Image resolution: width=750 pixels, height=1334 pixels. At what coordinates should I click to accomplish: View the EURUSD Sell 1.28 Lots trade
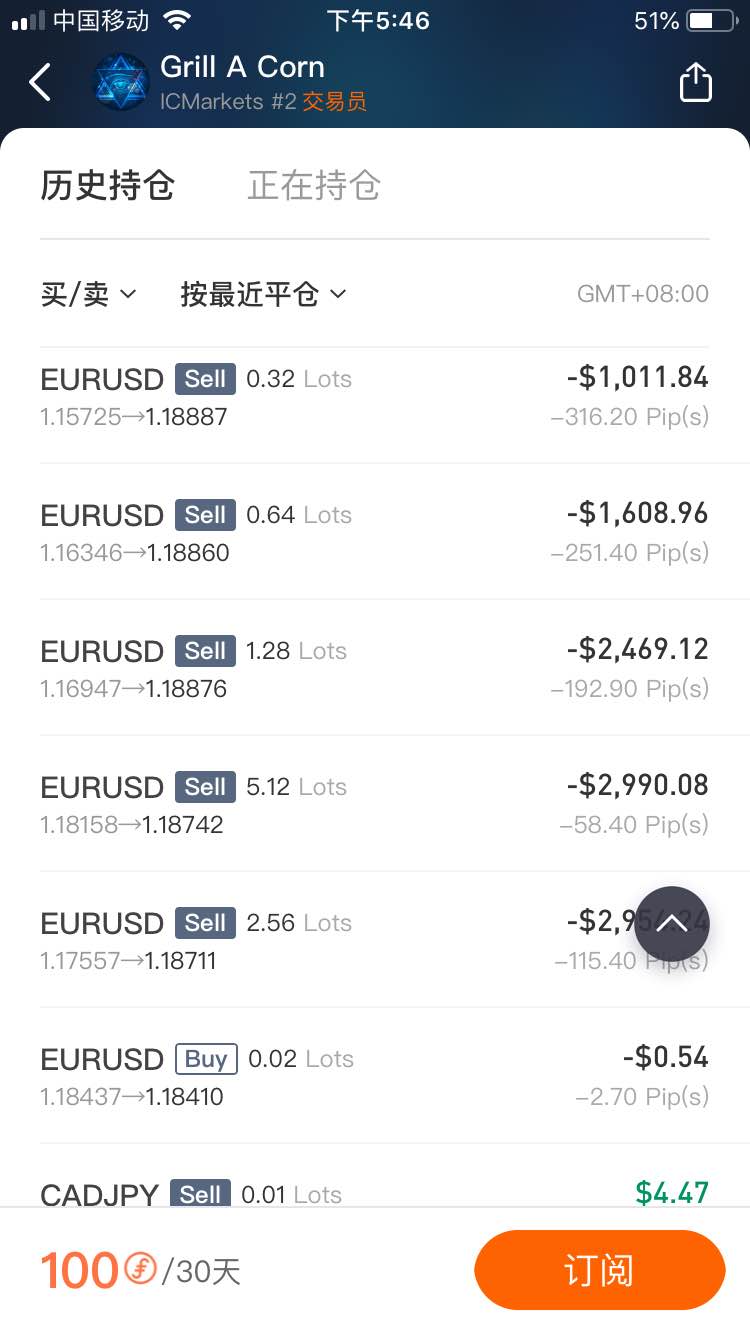tap(375, 668)
